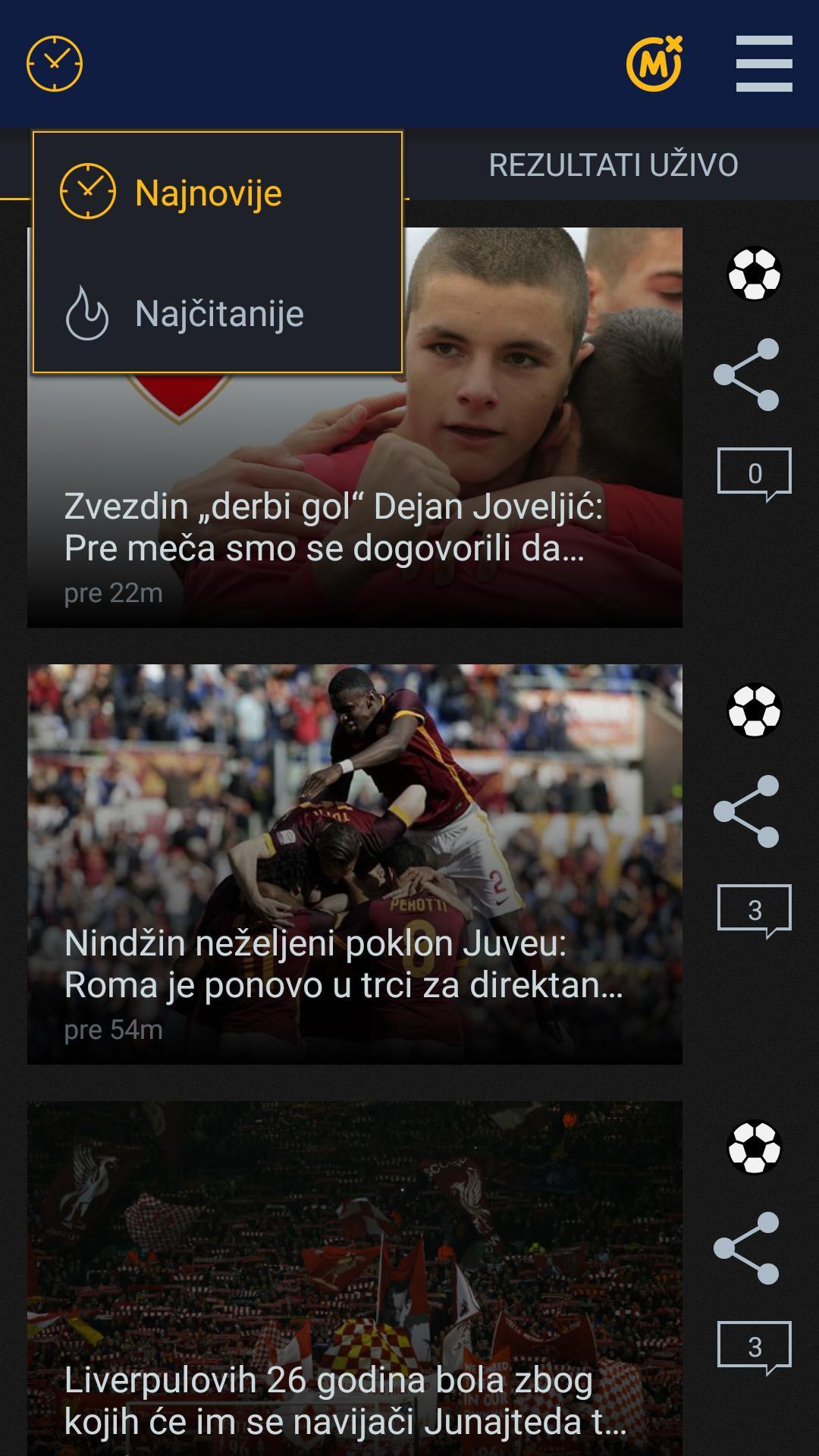This screenshot has height=1456, width=819.
Task: View comments on Liverpool article
Action: [x=754, y=1347]
